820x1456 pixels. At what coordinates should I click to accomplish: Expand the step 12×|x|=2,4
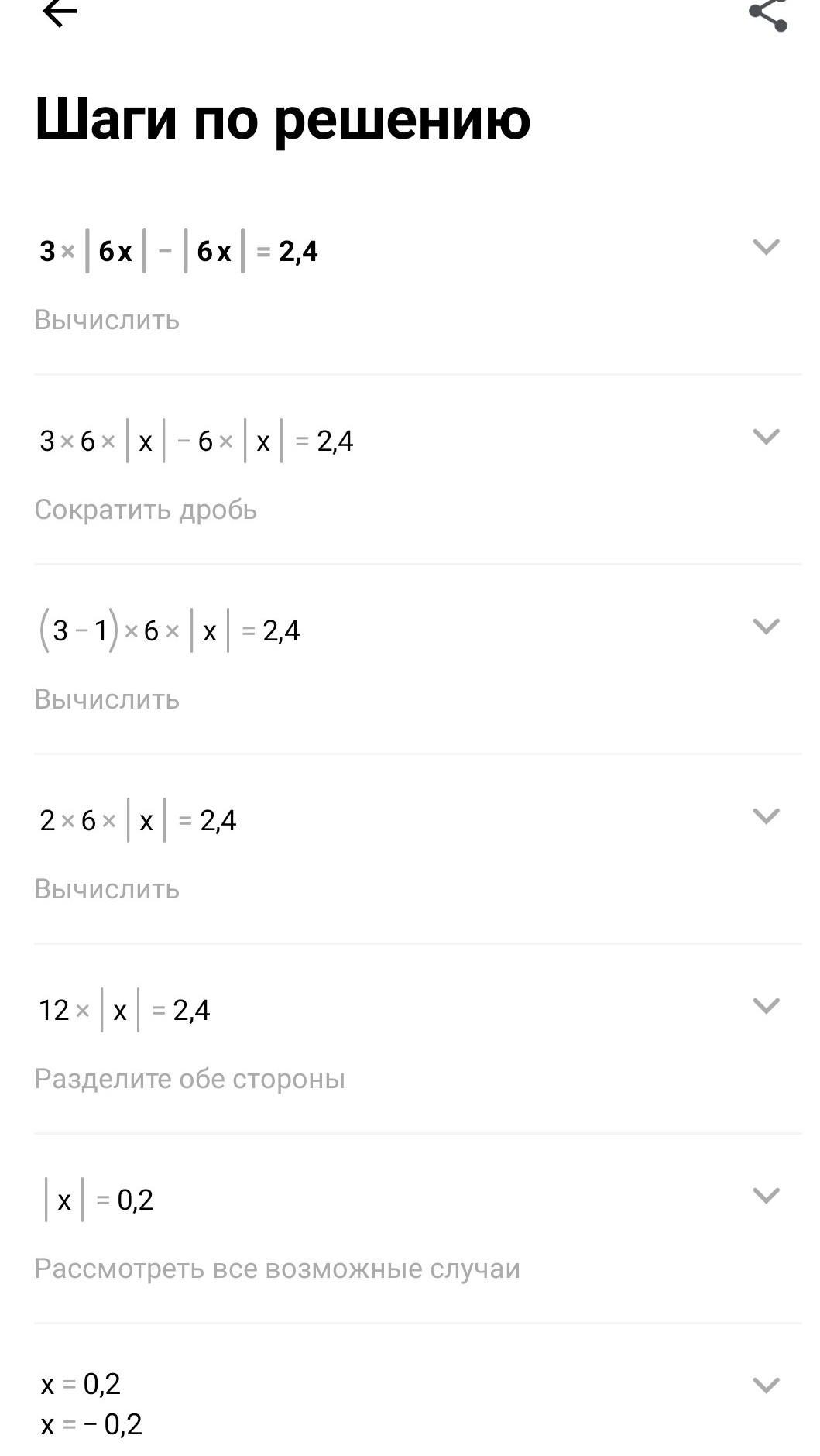pyautogui.click(x=766, y=1006)
